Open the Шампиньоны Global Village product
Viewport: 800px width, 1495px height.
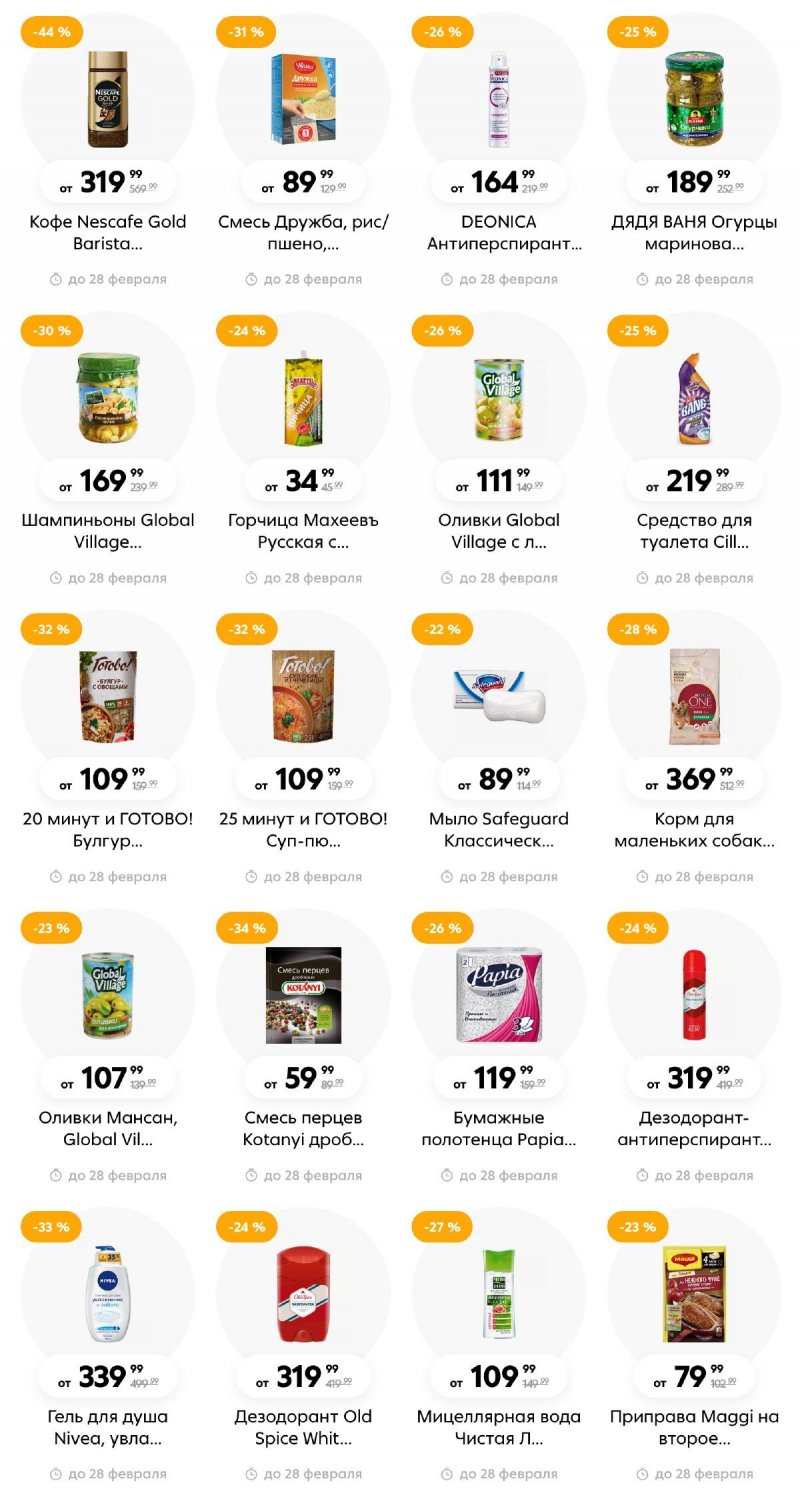coord(107,398)
